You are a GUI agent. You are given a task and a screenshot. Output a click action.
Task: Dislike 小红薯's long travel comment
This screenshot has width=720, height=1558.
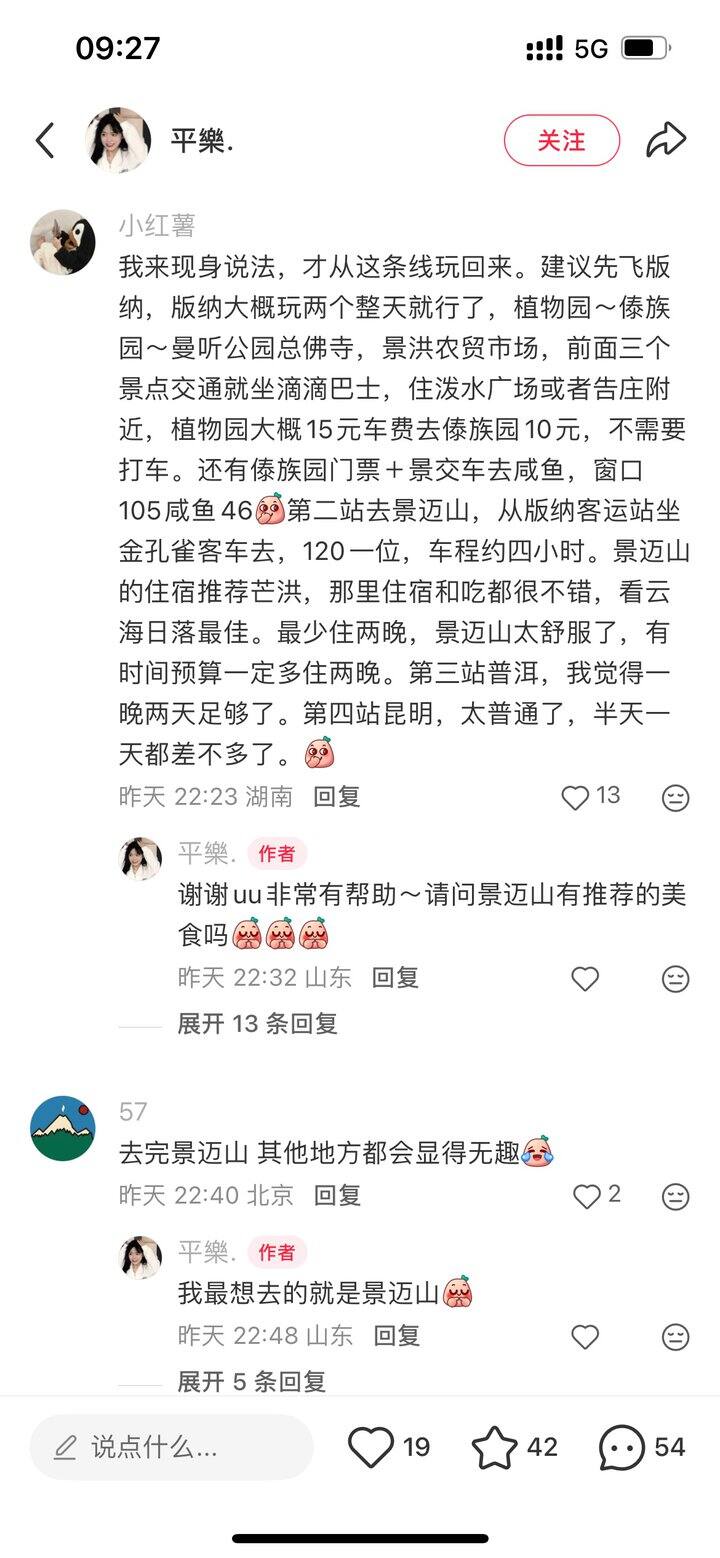coord(676,797)
